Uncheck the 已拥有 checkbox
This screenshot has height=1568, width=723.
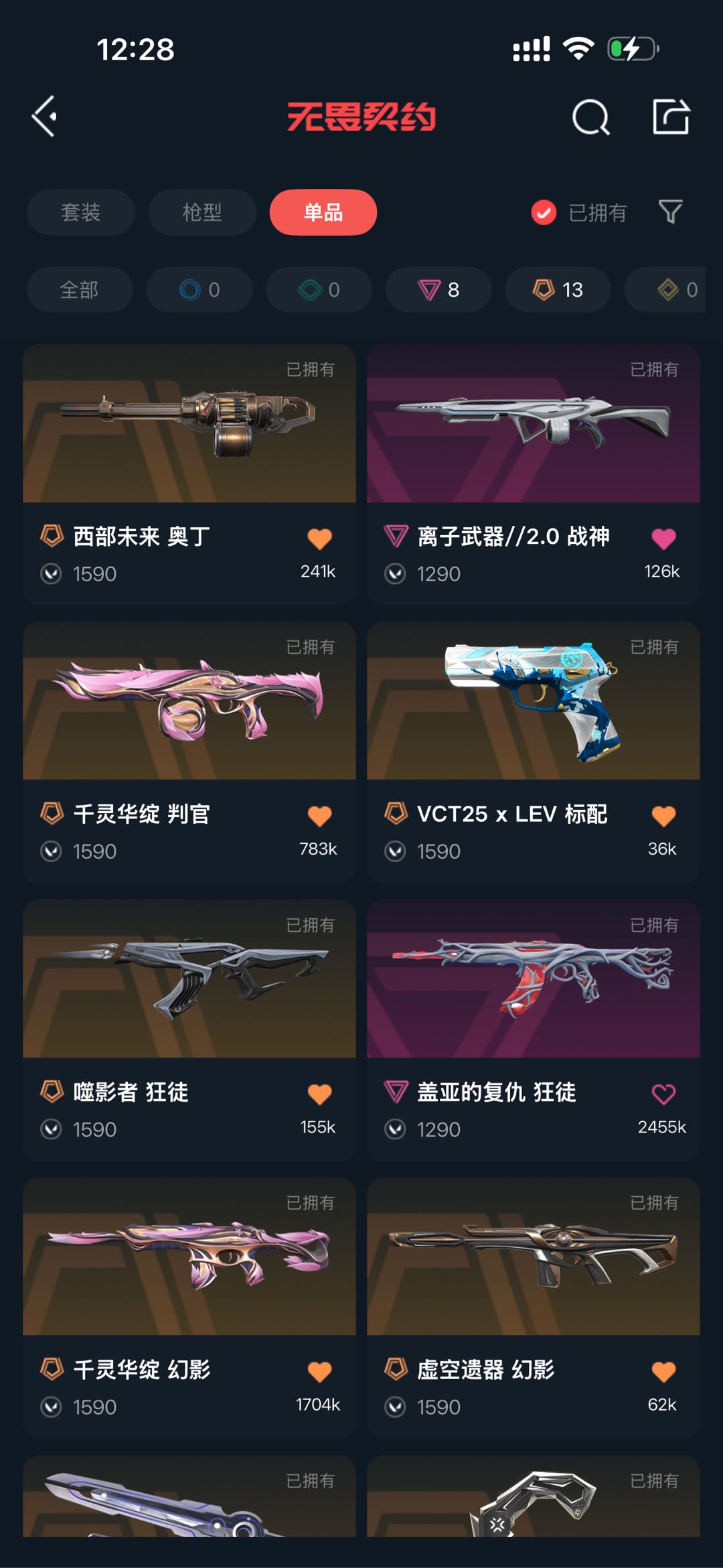(x=544, y=212)
